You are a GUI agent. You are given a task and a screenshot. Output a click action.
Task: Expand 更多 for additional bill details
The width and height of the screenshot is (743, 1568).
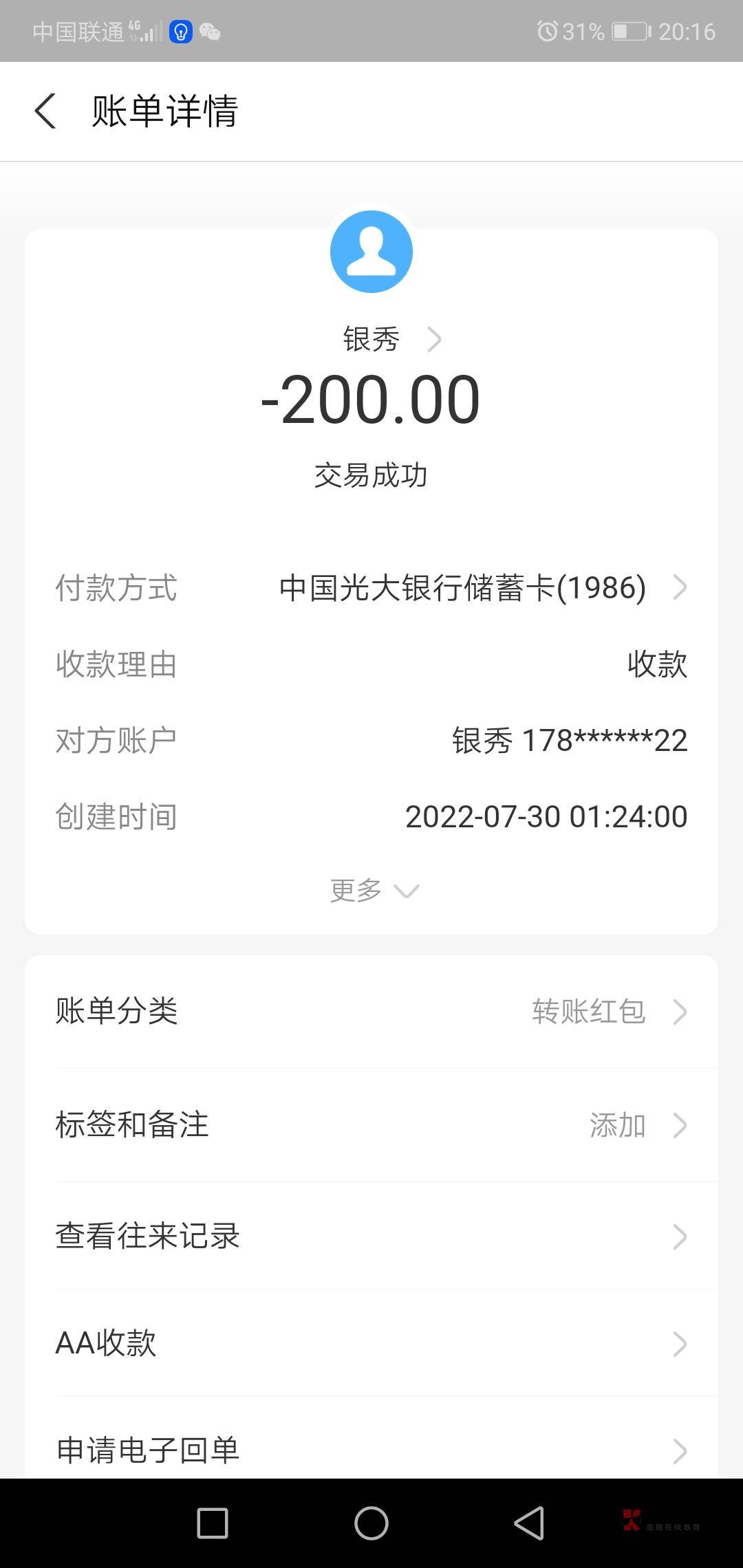[x=374, y=891]
